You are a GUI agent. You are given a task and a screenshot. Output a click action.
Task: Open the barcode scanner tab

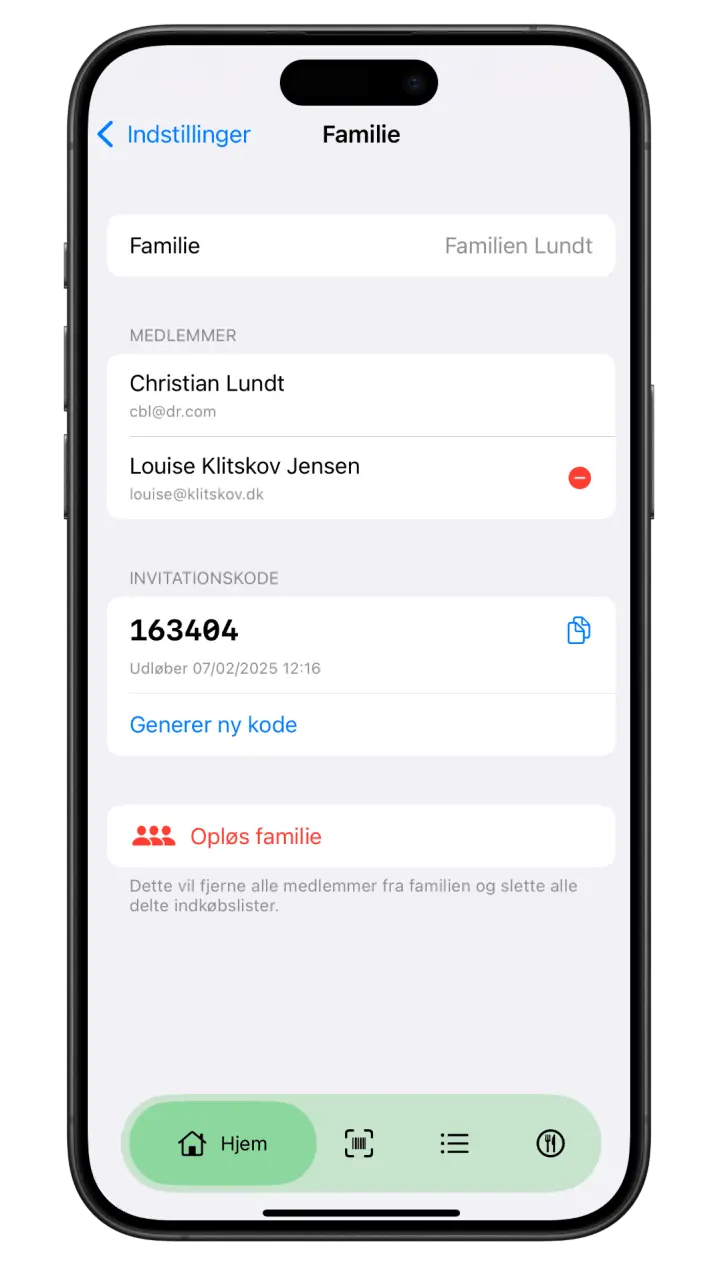point(359,1144)
